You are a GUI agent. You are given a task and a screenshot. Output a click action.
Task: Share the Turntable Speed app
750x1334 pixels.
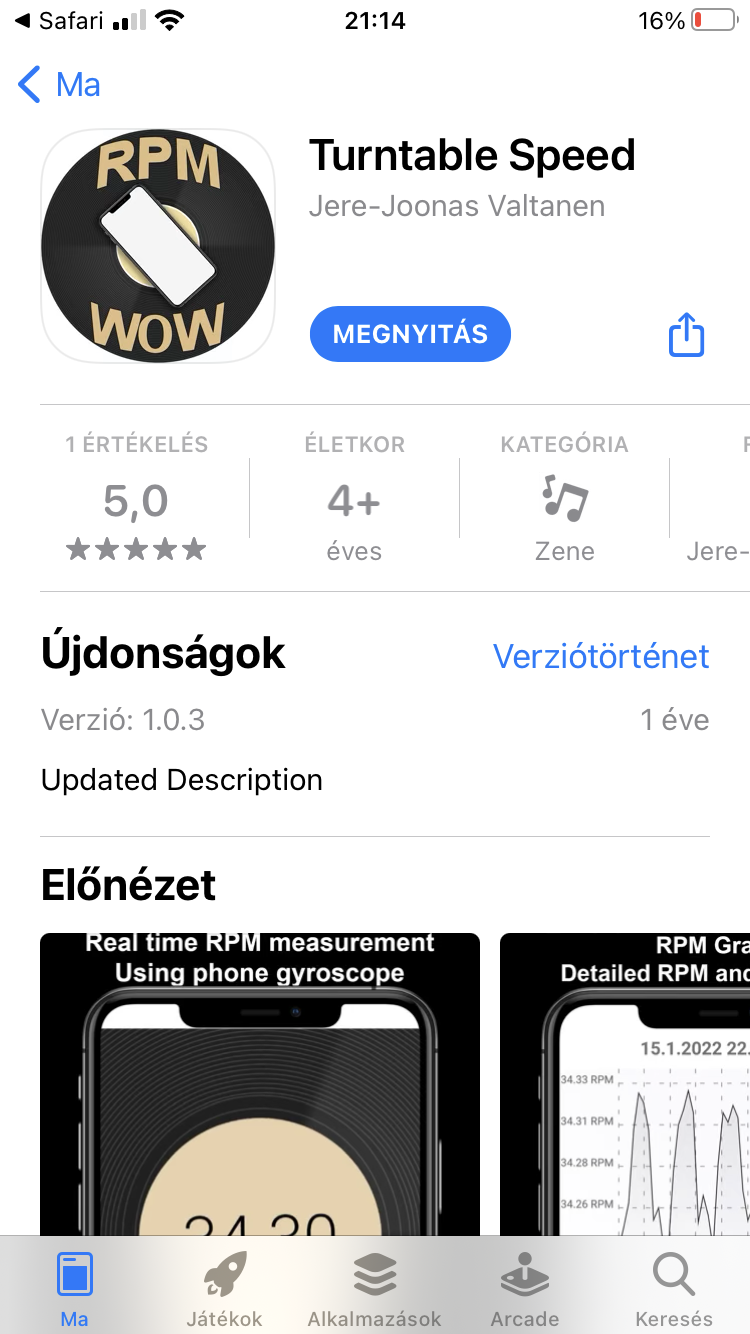tap(686, 334)
